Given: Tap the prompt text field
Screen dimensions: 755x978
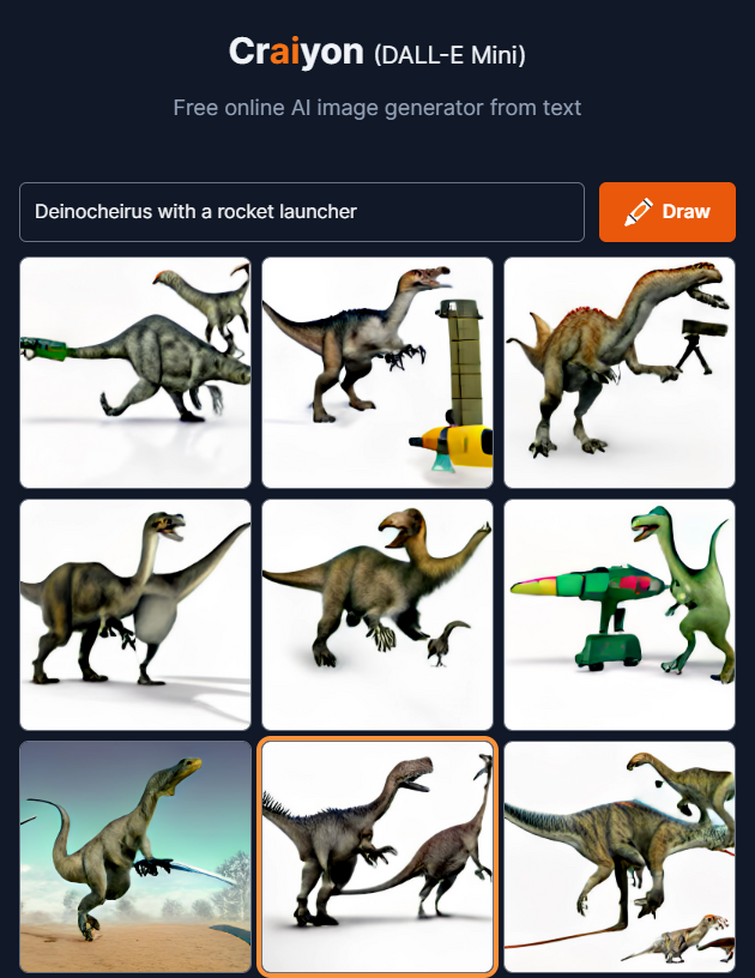Looking at the screenshot, I should [301, 212].
